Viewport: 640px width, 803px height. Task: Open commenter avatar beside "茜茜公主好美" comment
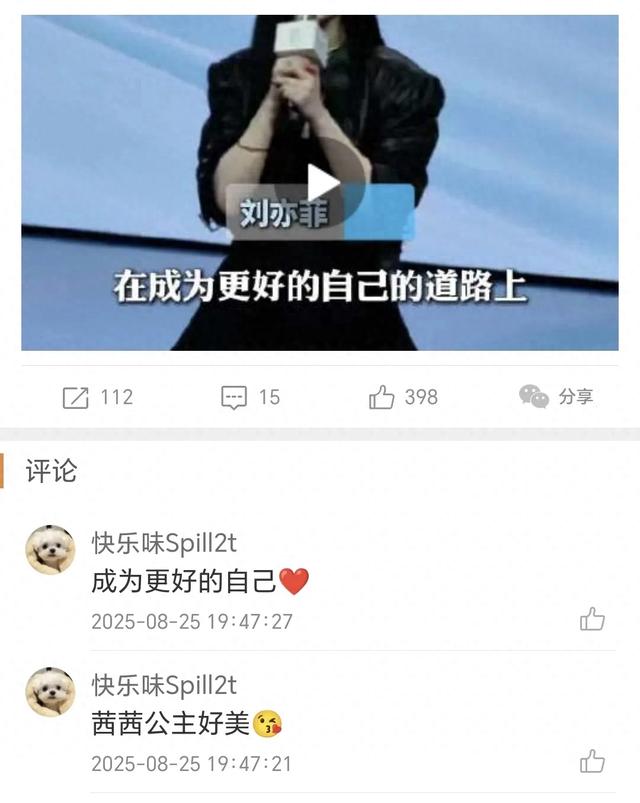(x=50, y=692)
